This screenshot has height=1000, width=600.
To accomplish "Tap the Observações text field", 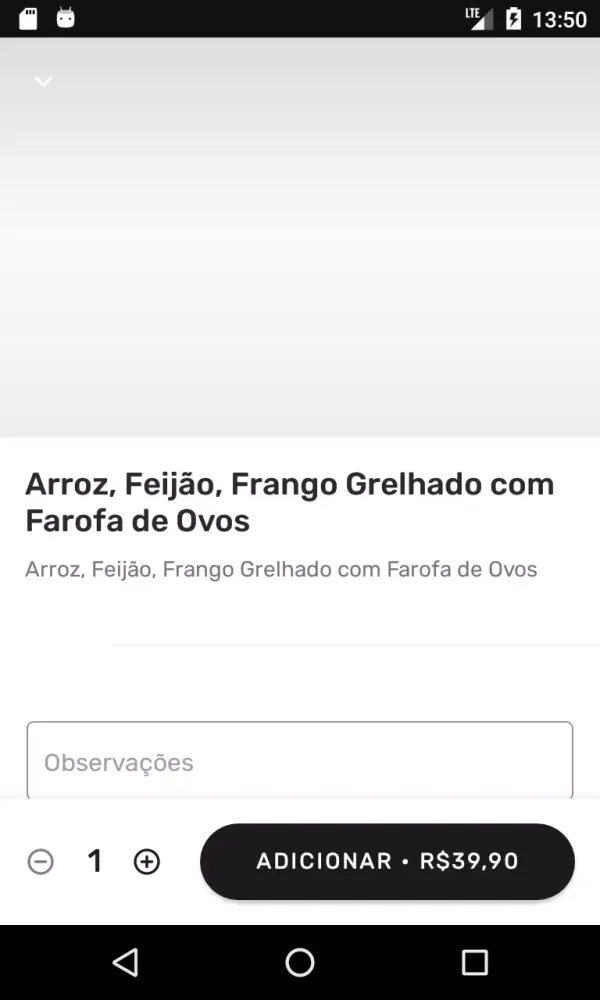I will point(300,762).
